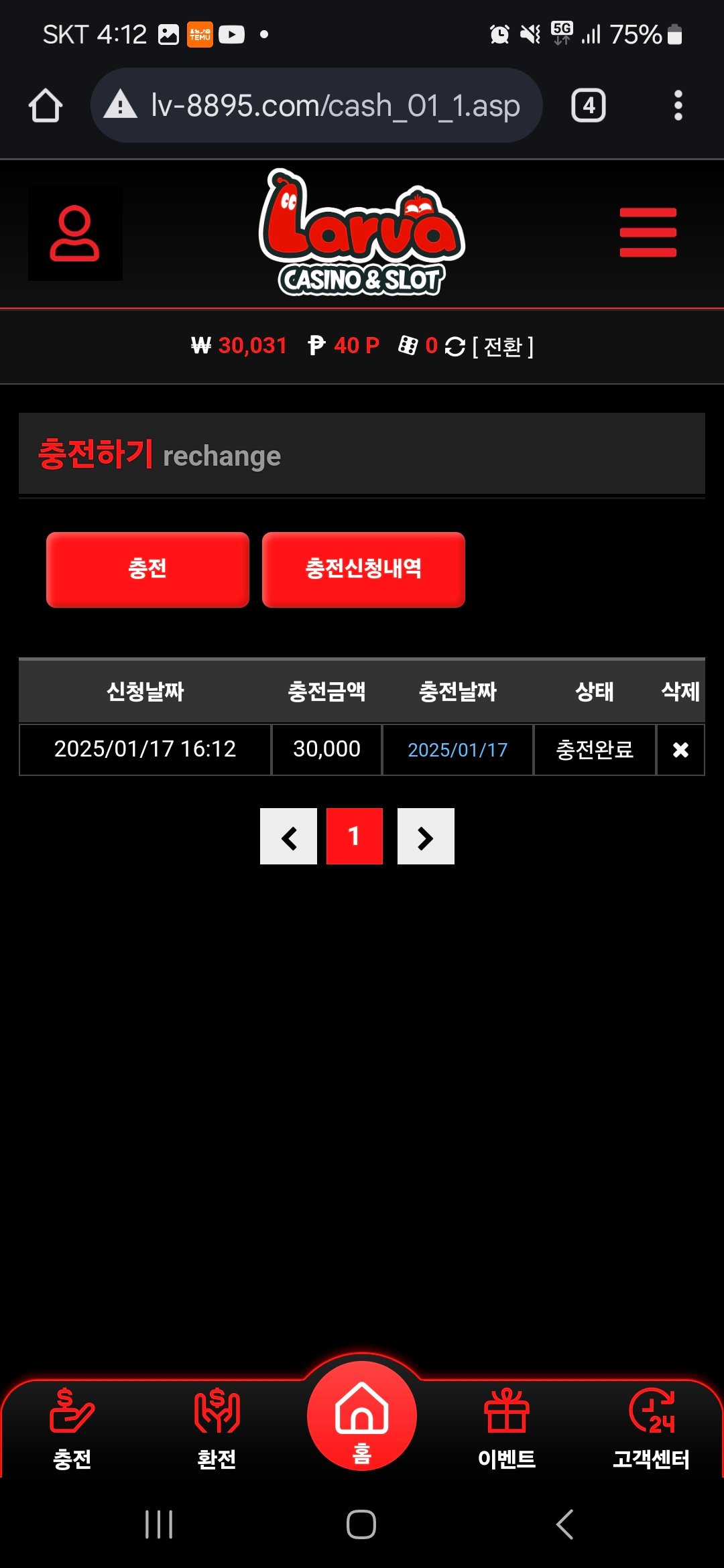Tap the 전환 point conversion link
Screen dimensions: 724x1568
(503, 346)
